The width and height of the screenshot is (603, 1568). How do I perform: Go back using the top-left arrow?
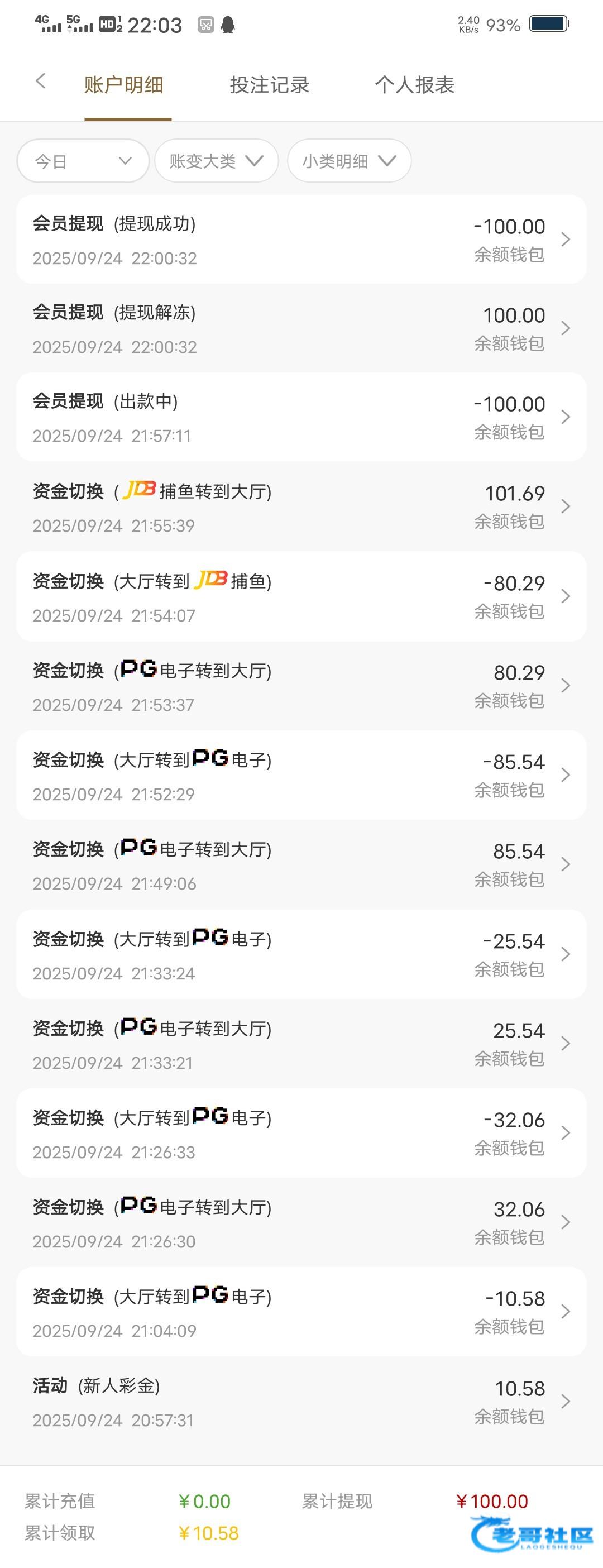click(x=40, y=81)
